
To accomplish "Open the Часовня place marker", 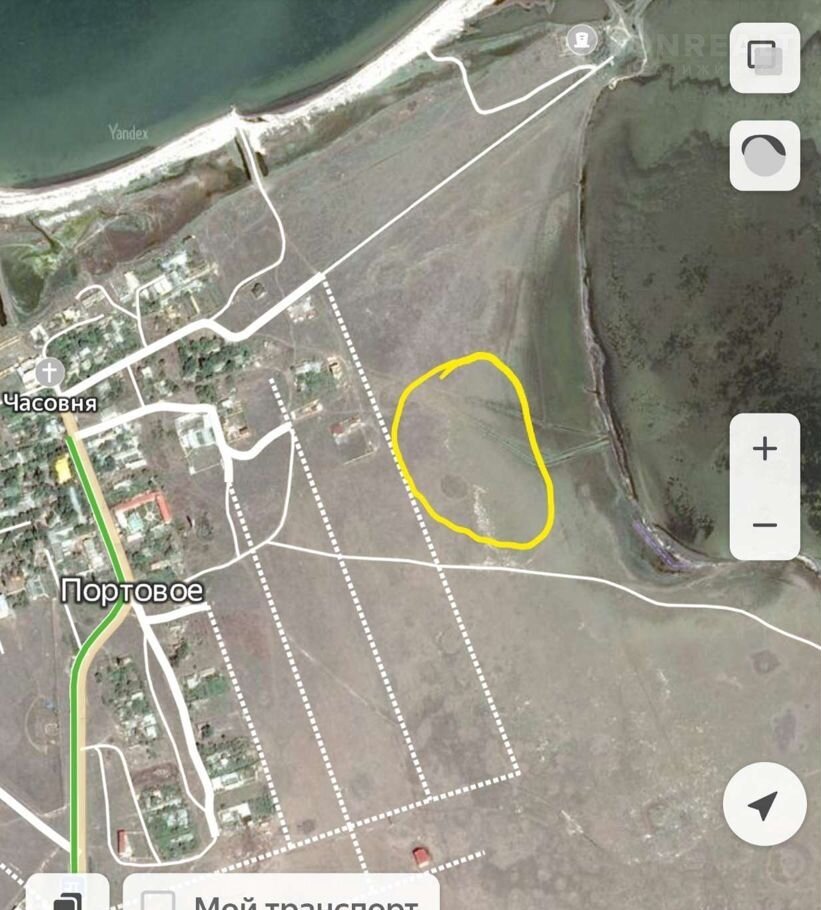I will [x=48, y=373].
